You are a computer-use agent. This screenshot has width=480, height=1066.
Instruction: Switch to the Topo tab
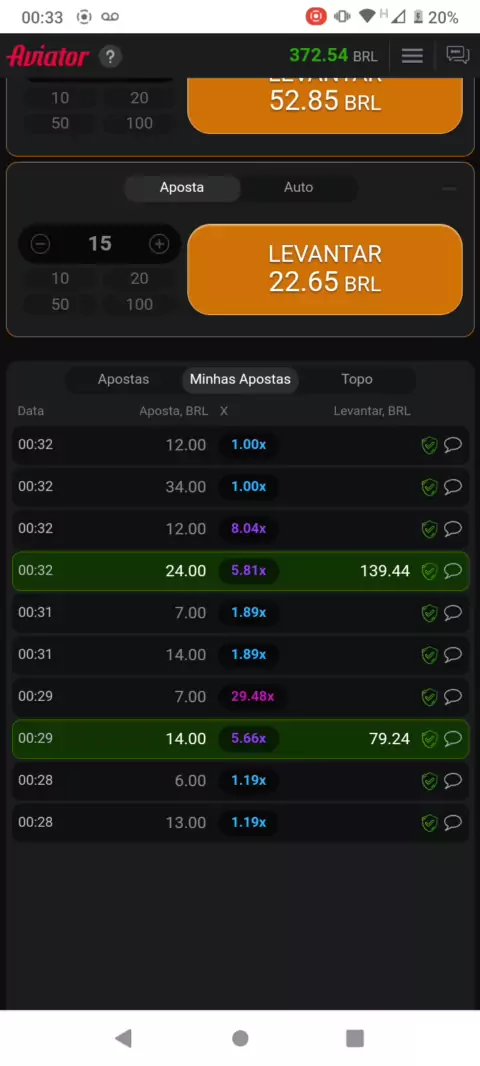click(x=357, y=379)
